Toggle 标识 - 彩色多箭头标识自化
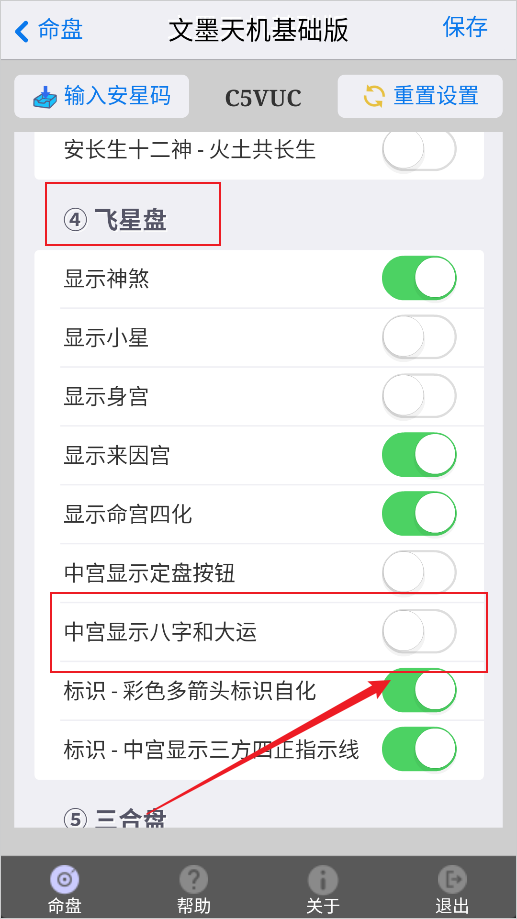The height and width of the screenshot is (919, 517). point(419,690)
